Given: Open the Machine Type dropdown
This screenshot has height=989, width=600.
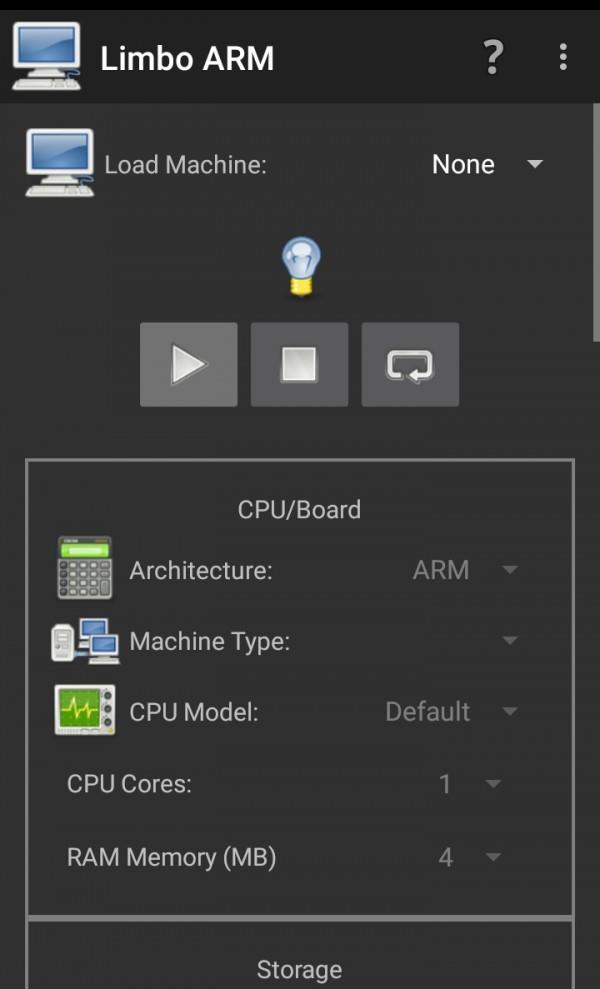Looking at the screenshot, I should pyautogui.click(x=464, y=641).
